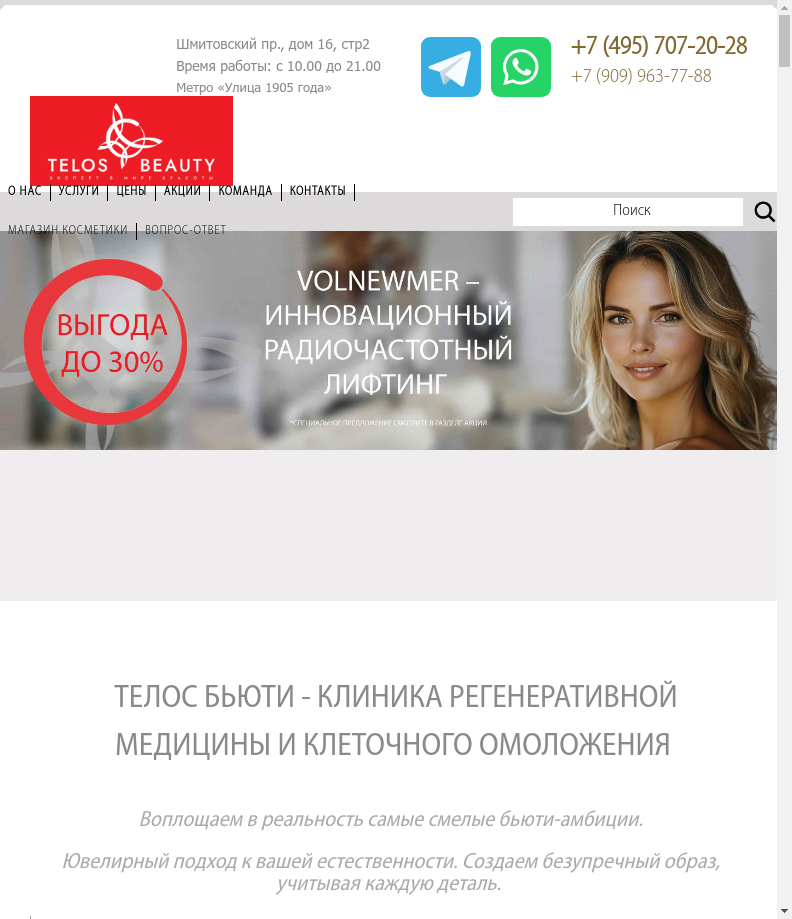Screen dimensions: 792x919
Task: Tap the magnifier search icon
Action: (765, 212)
